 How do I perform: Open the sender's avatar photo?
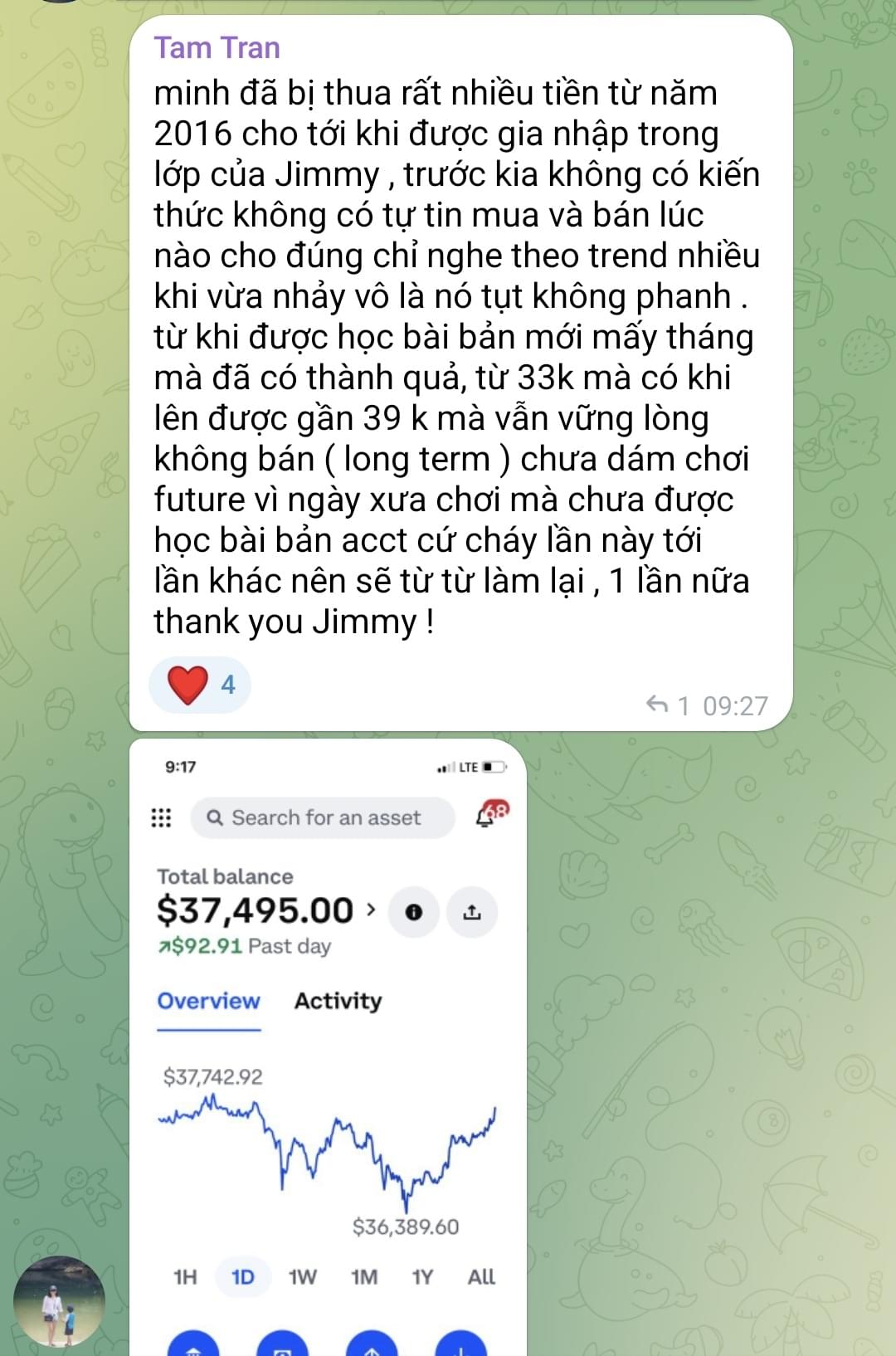[59, 1301]
